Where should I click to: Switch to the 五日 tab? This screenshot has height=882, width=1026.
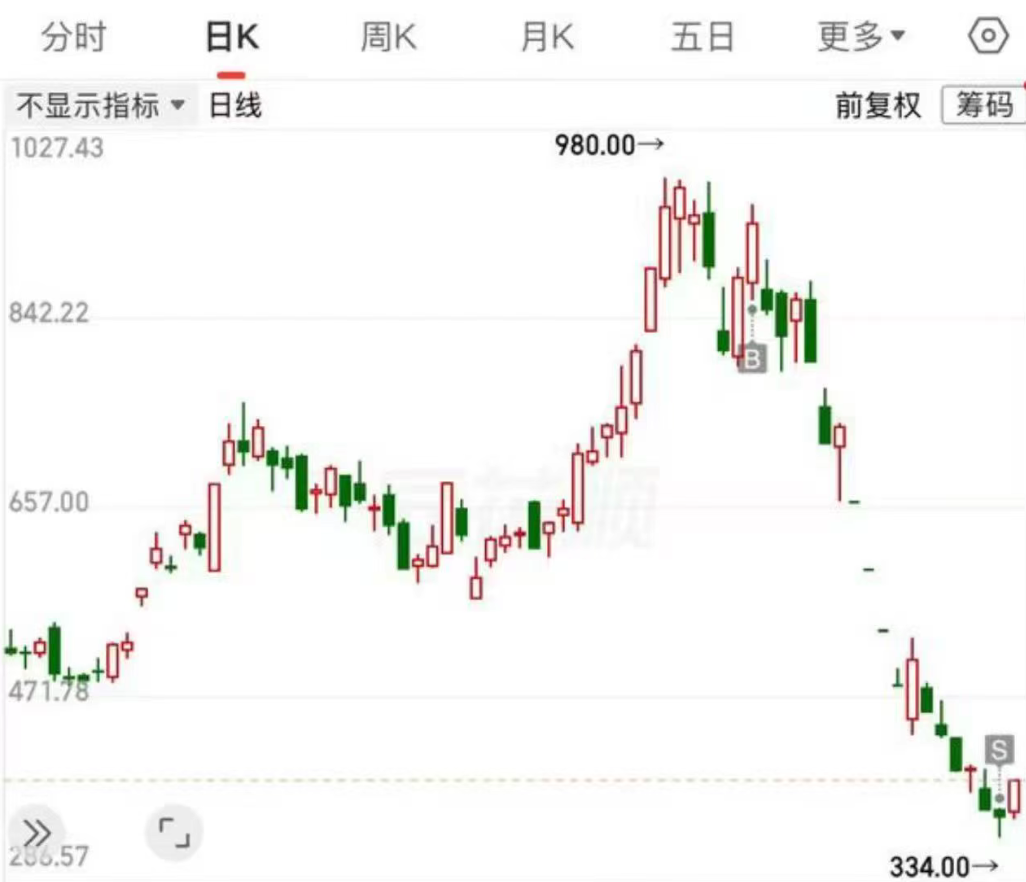[x=703, y=37]
